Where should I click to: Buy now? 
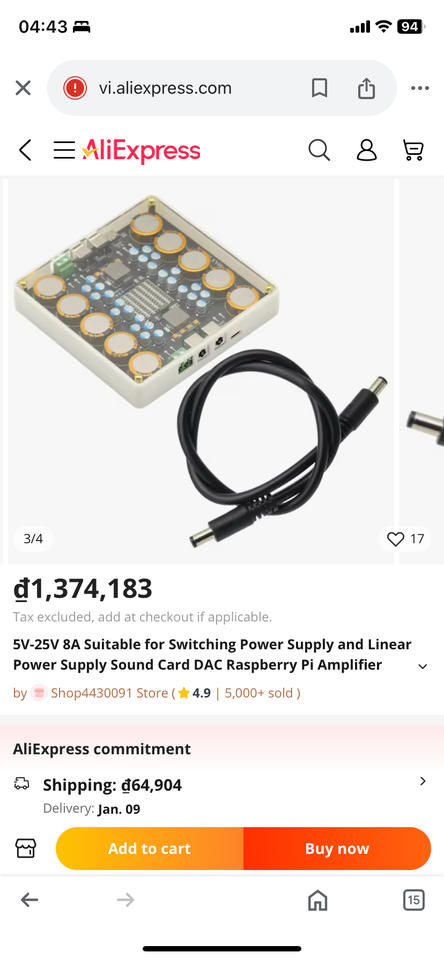[337, 849]
